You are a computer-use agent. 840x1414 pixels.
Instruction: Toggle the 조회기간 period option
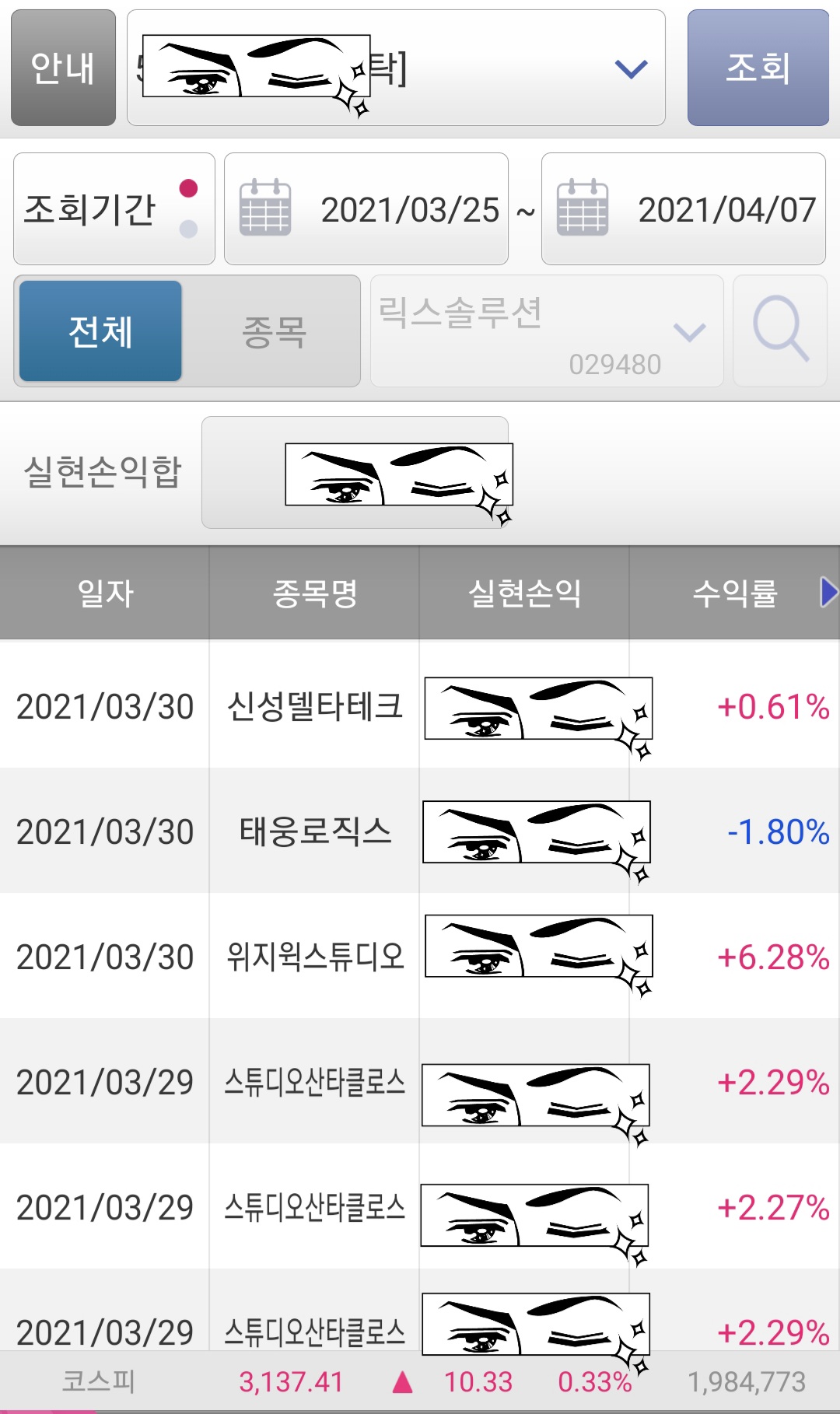coord(114,209)
